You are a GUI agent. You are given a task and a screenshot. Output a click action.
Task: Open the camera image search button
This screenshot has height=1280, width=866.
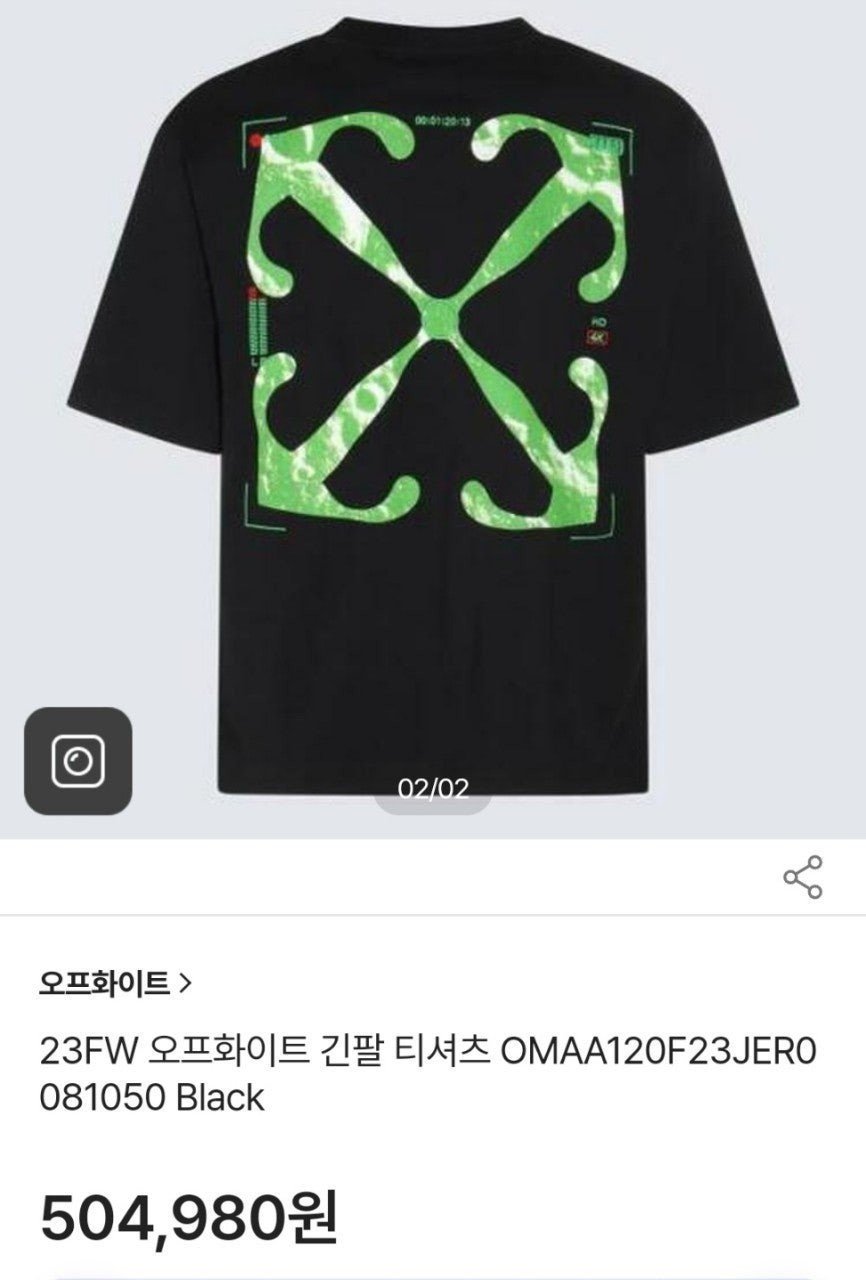coord(78,761)
